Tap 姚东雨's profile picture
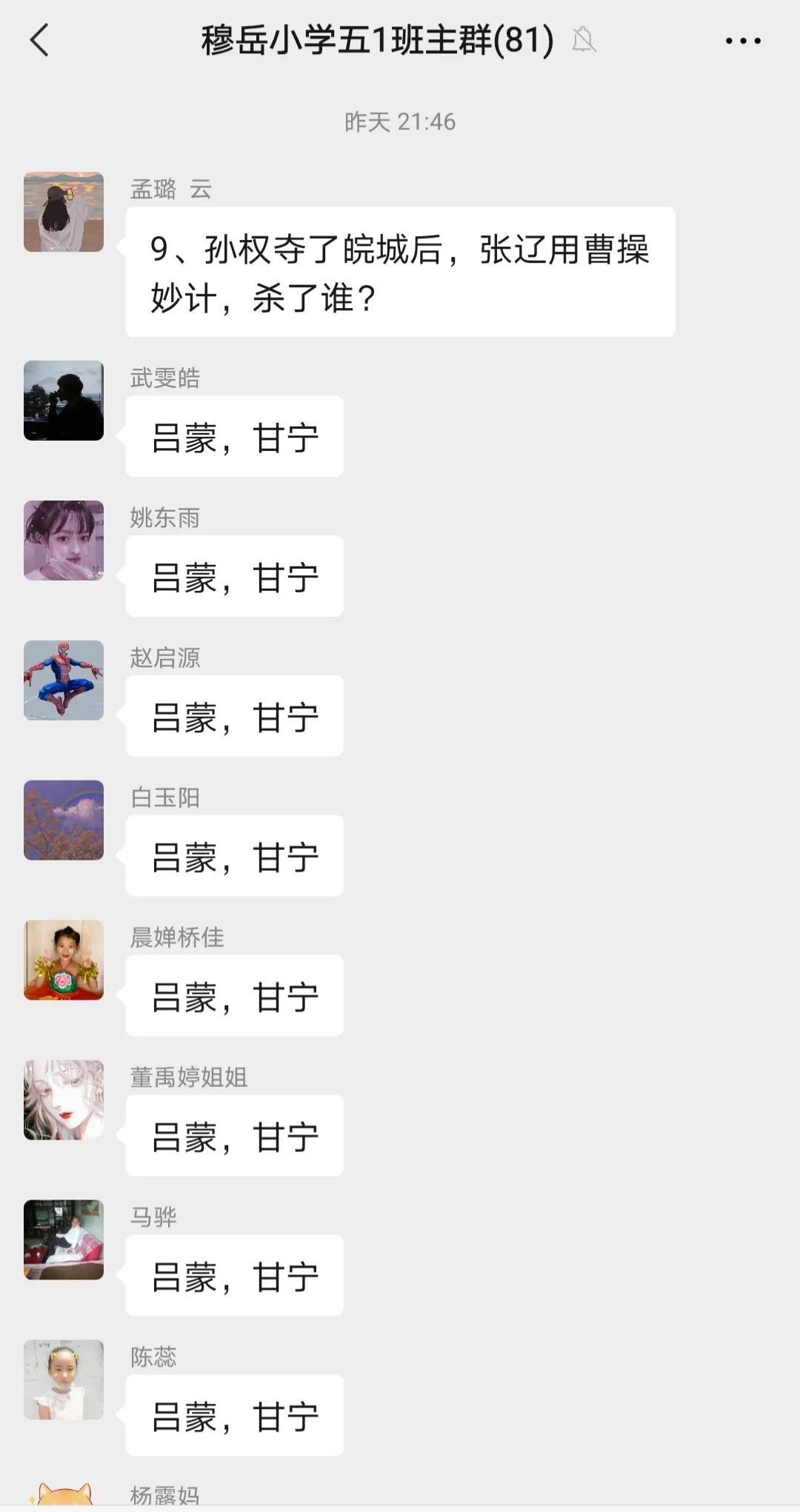Image resolution: width=800 pixels, height=1512 pixels. (x=64, y=541)
